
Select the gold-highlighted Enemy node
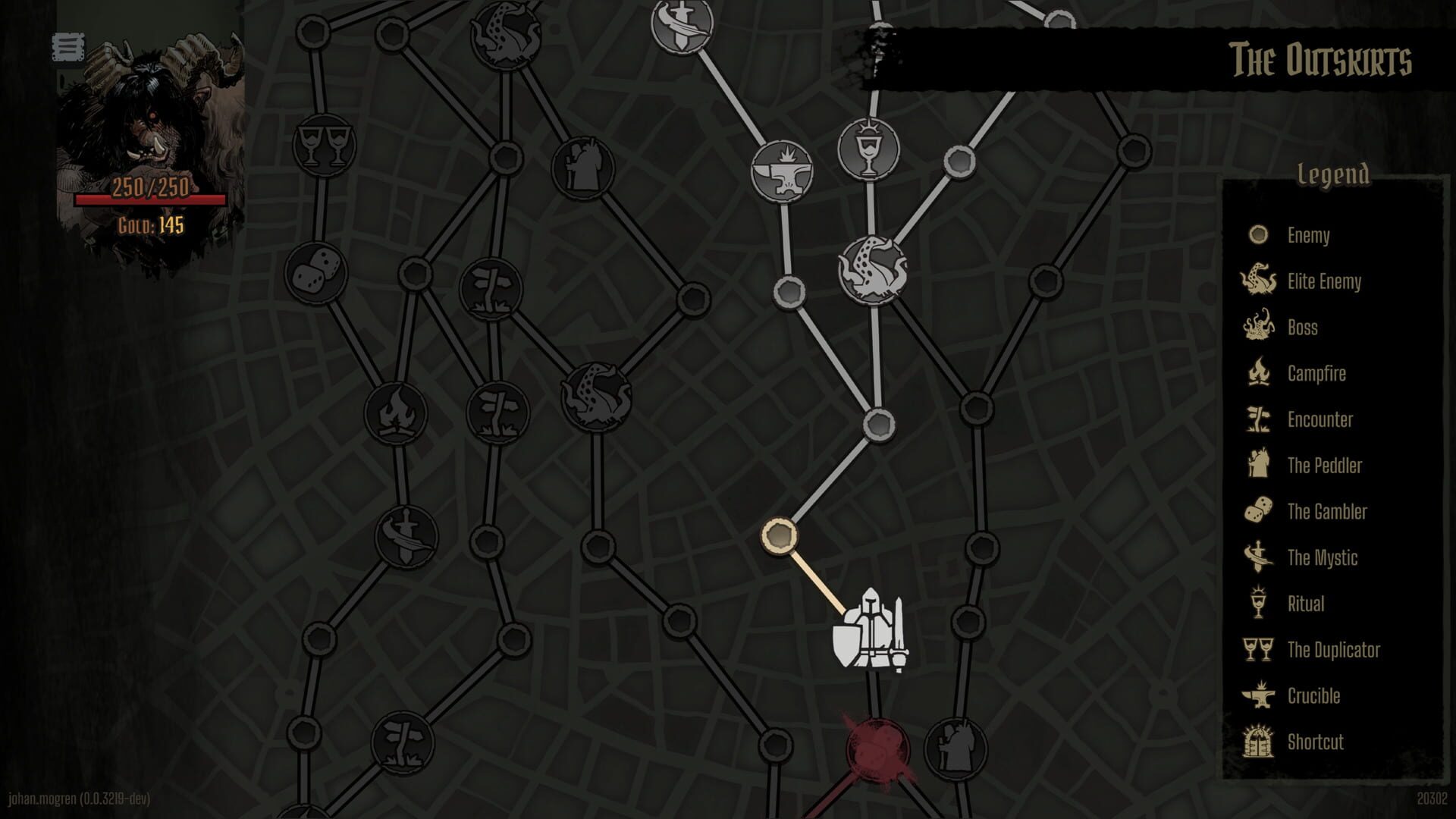pyautogui.click(x=779, y=536)
